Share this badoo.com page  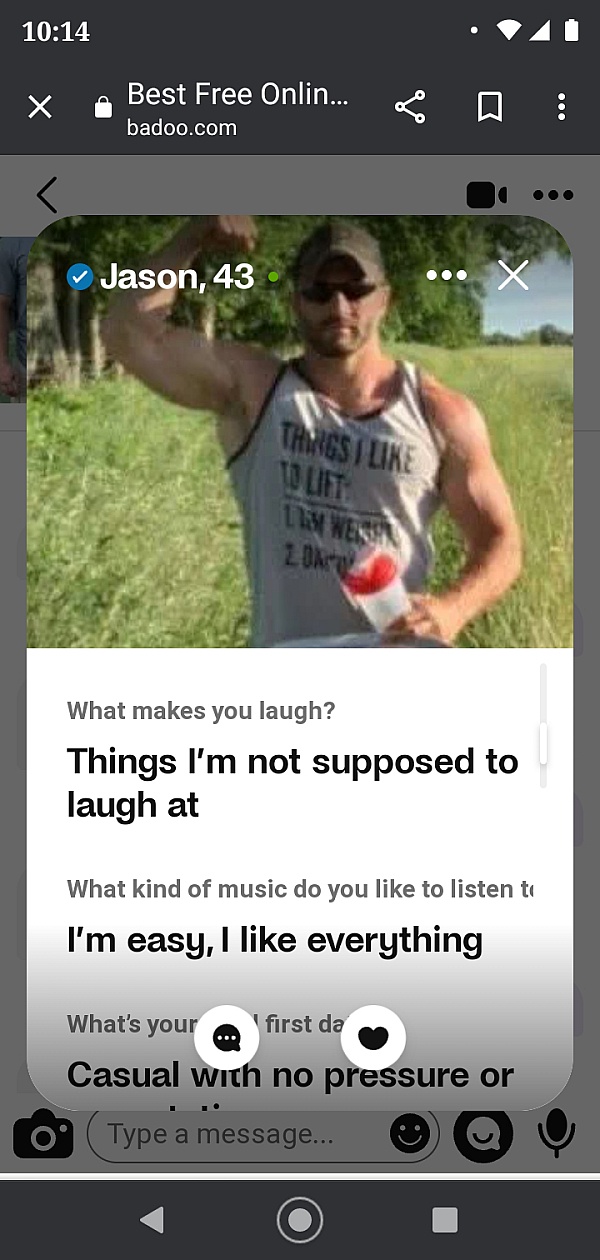tap(410, 107)
